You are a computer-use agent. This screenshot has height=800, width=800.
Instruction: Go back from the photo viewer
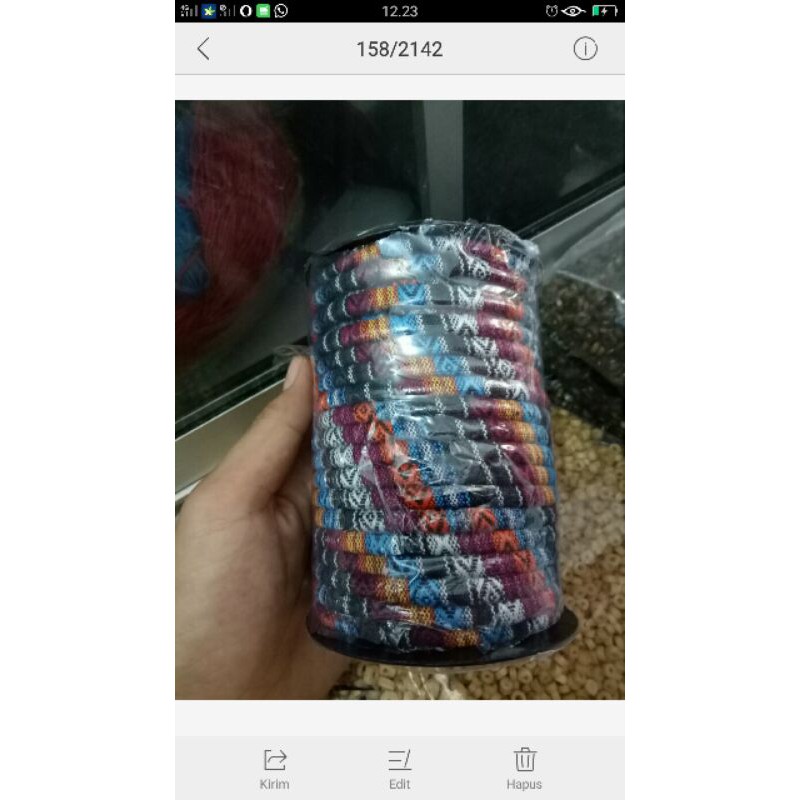coord(203,49)
